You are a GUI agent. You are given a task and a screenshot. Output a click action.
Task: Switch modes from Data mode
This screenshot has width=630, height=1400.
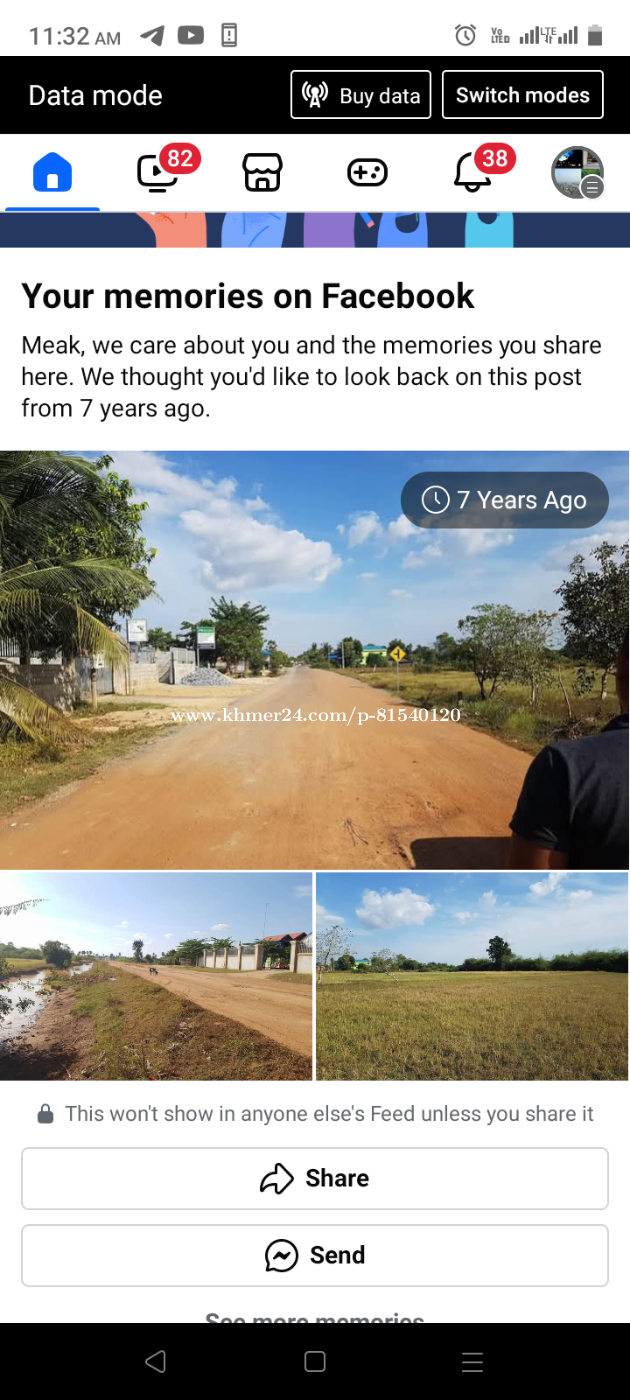pos(522,96)
